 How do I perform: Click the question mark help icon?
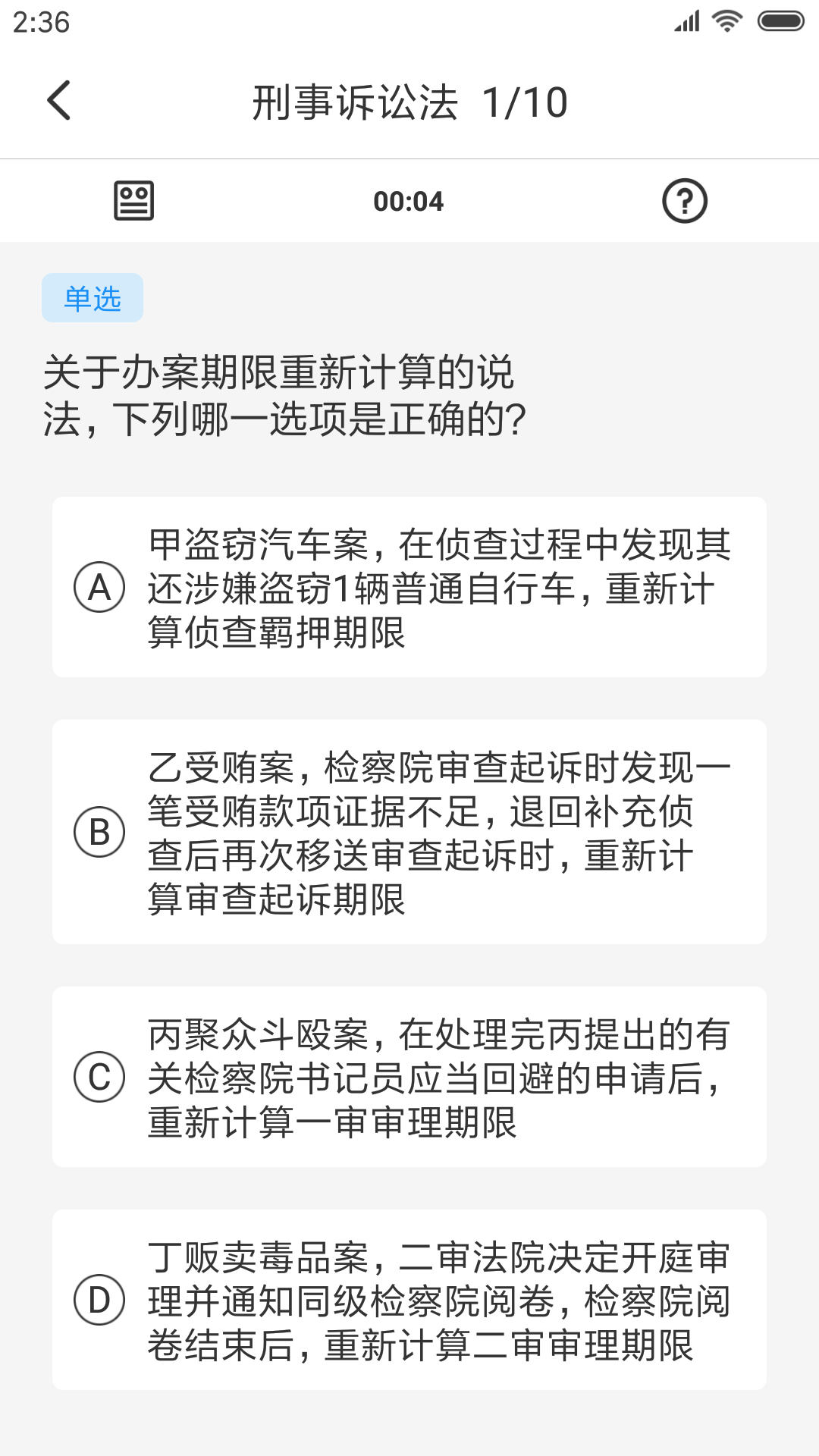pos(685,200)
